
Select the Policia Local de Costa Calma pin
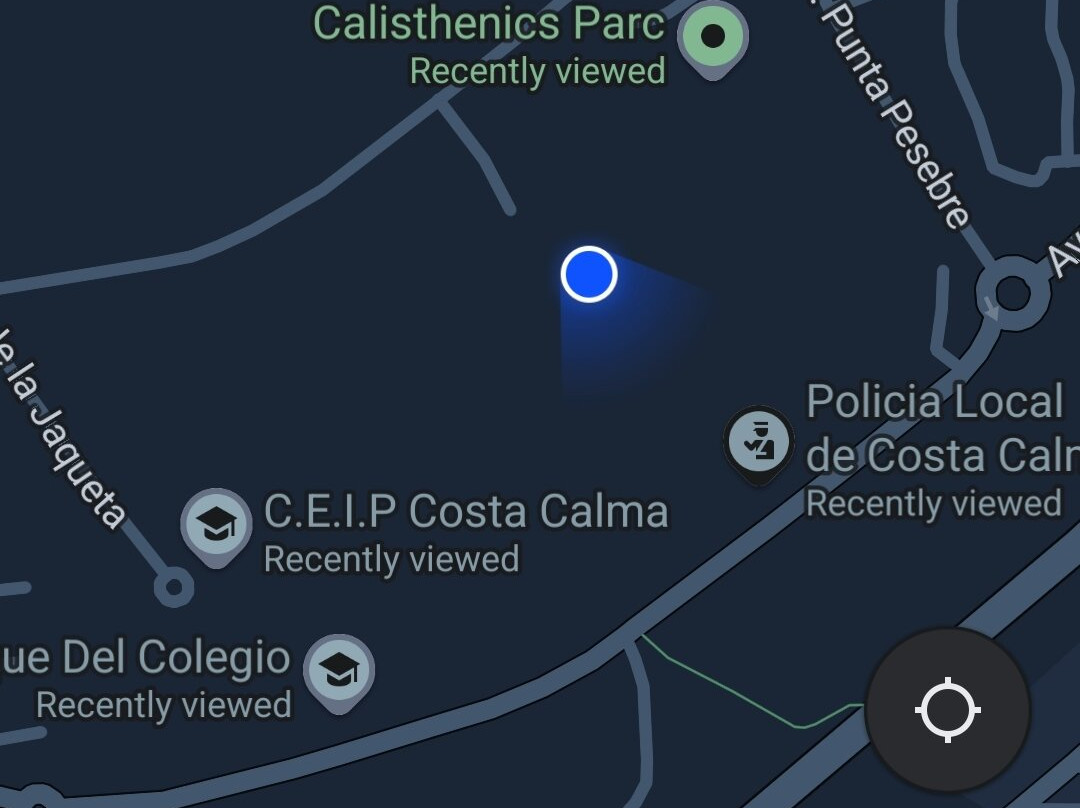click(760, 443)
